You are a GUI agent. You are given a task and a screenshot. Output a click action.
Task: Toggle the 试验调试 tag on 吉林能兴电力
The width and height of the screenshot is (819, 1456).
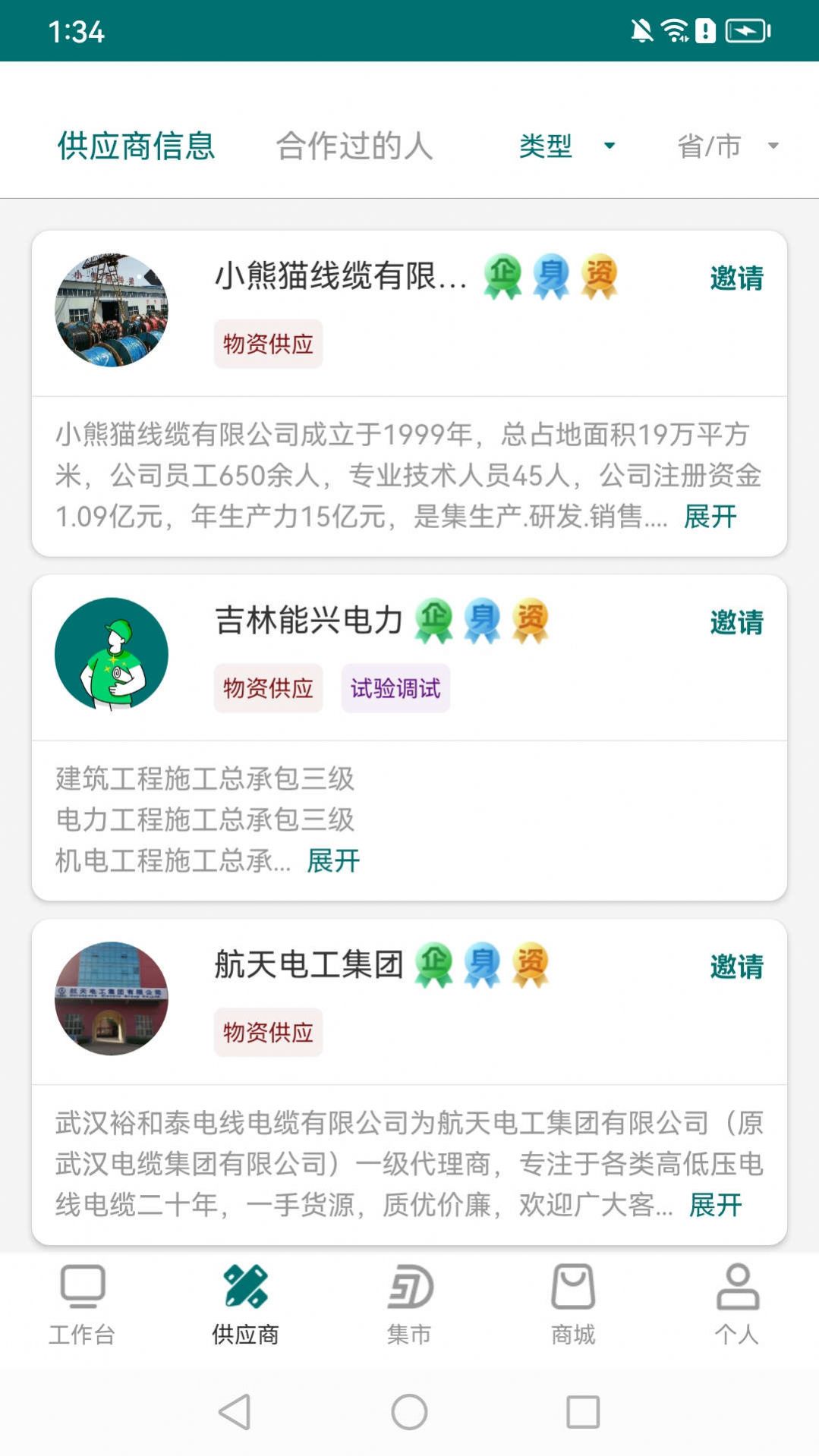[x=395, y=688]
